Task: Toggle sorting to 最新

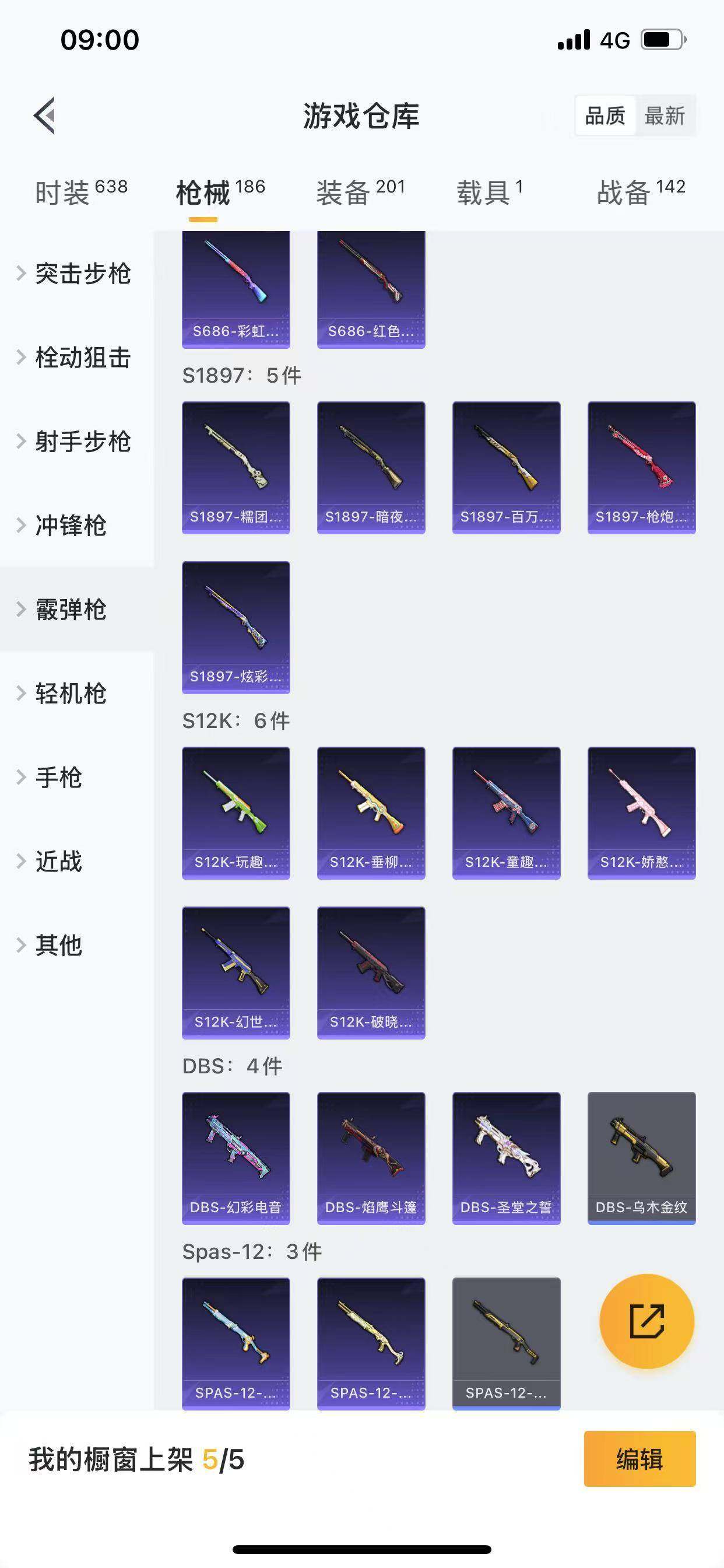Action: [x=665, y=116]
